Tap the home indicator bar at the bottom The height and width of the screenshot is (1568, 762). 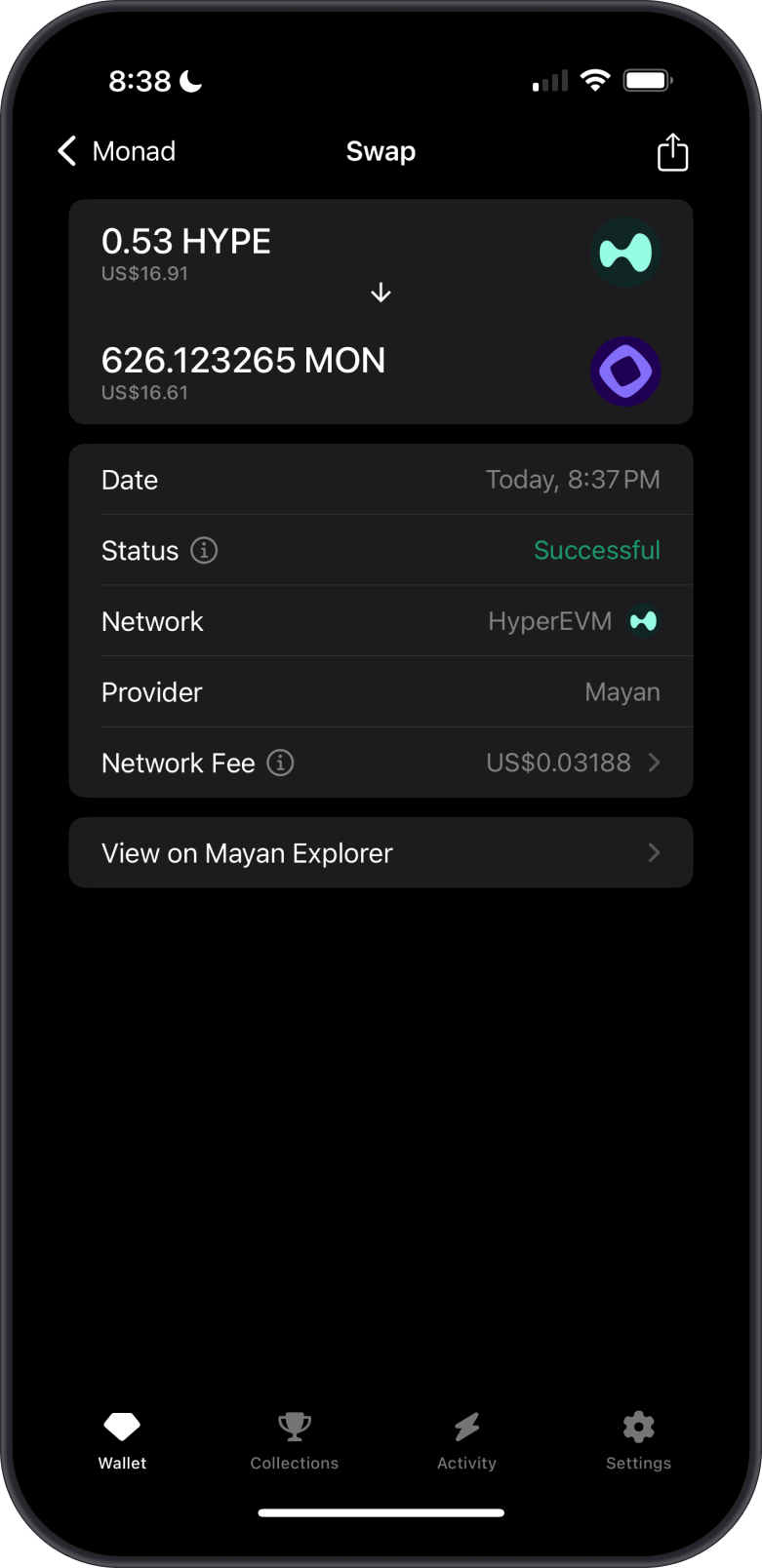click(x=381, y=1512)
